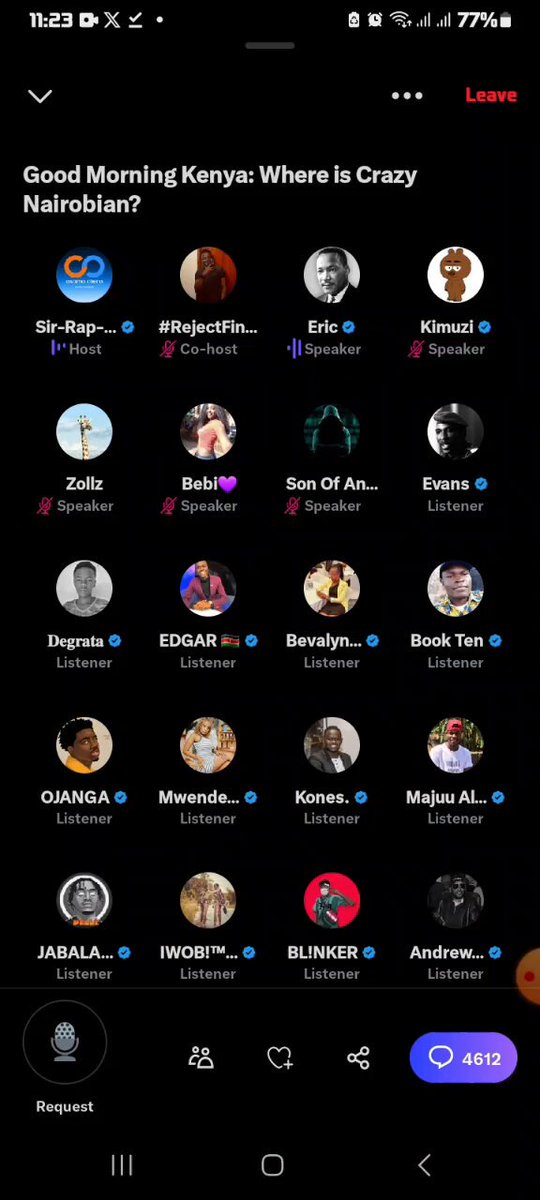The image size is (540, 1200).
Task: Open the three-dot overflow menu
Action: 407,96
